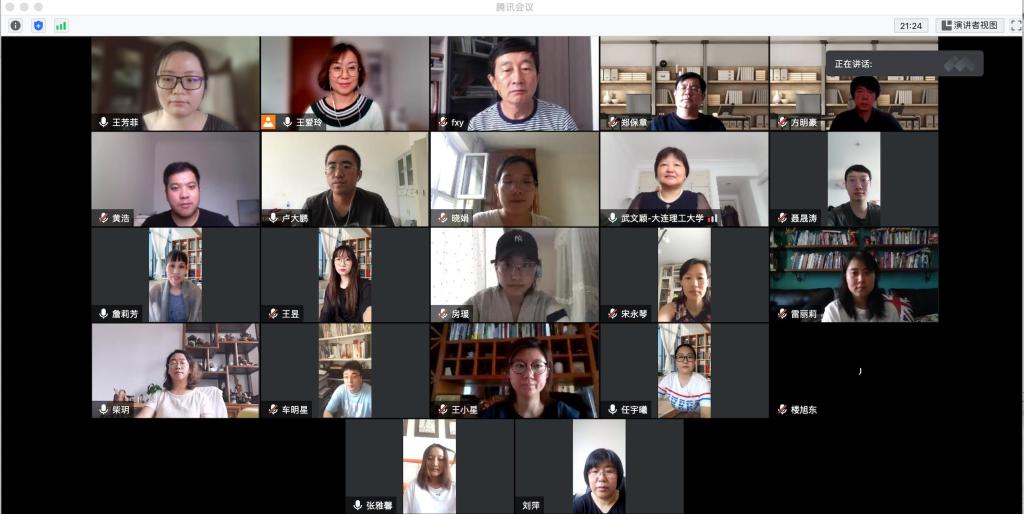Select 郑保章's video tile

point(684,83)
